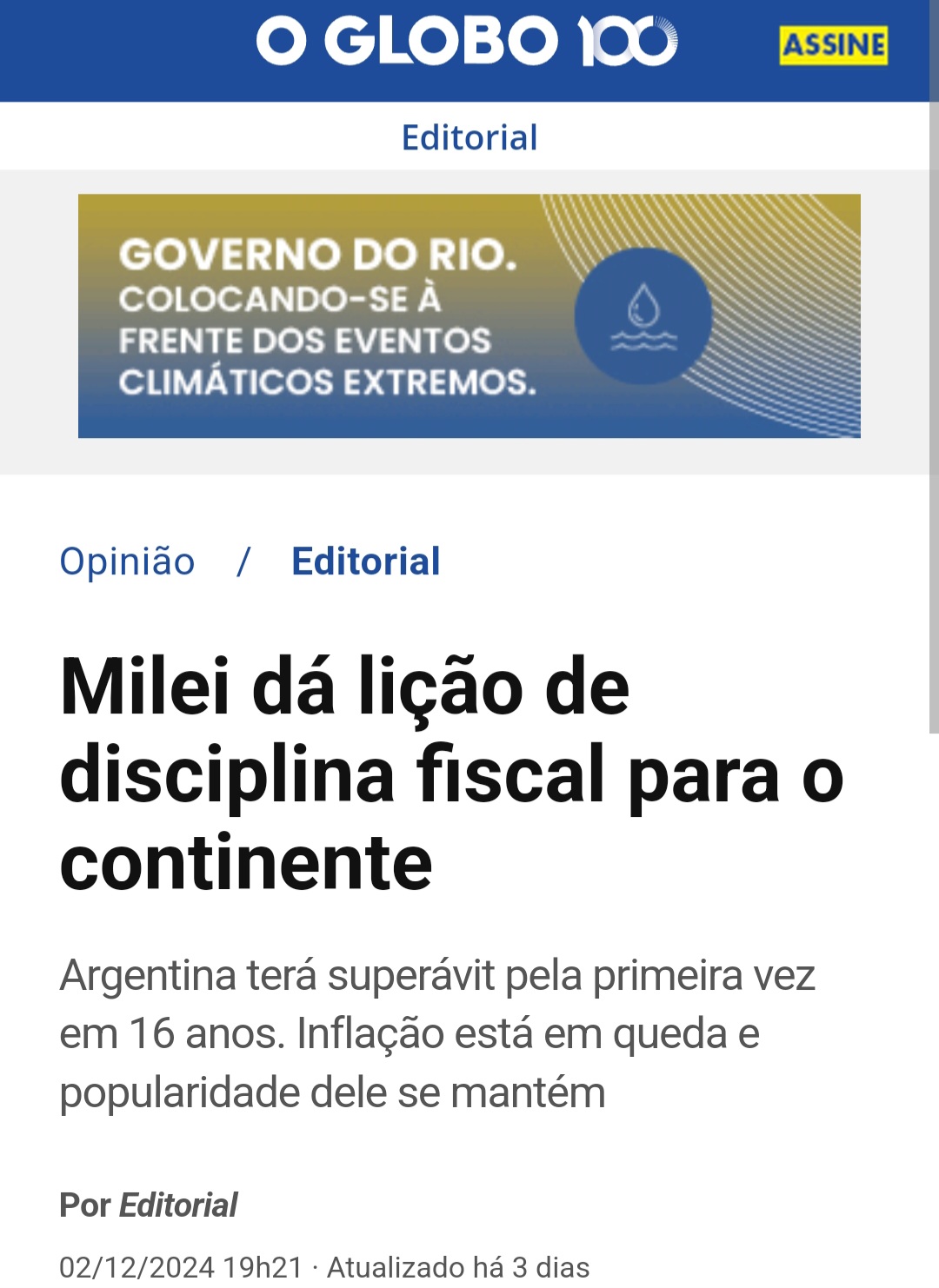The image size is (939, 1288).
Task: Go to the Opinião breadcrumb
Action: [x=127, y=561]
